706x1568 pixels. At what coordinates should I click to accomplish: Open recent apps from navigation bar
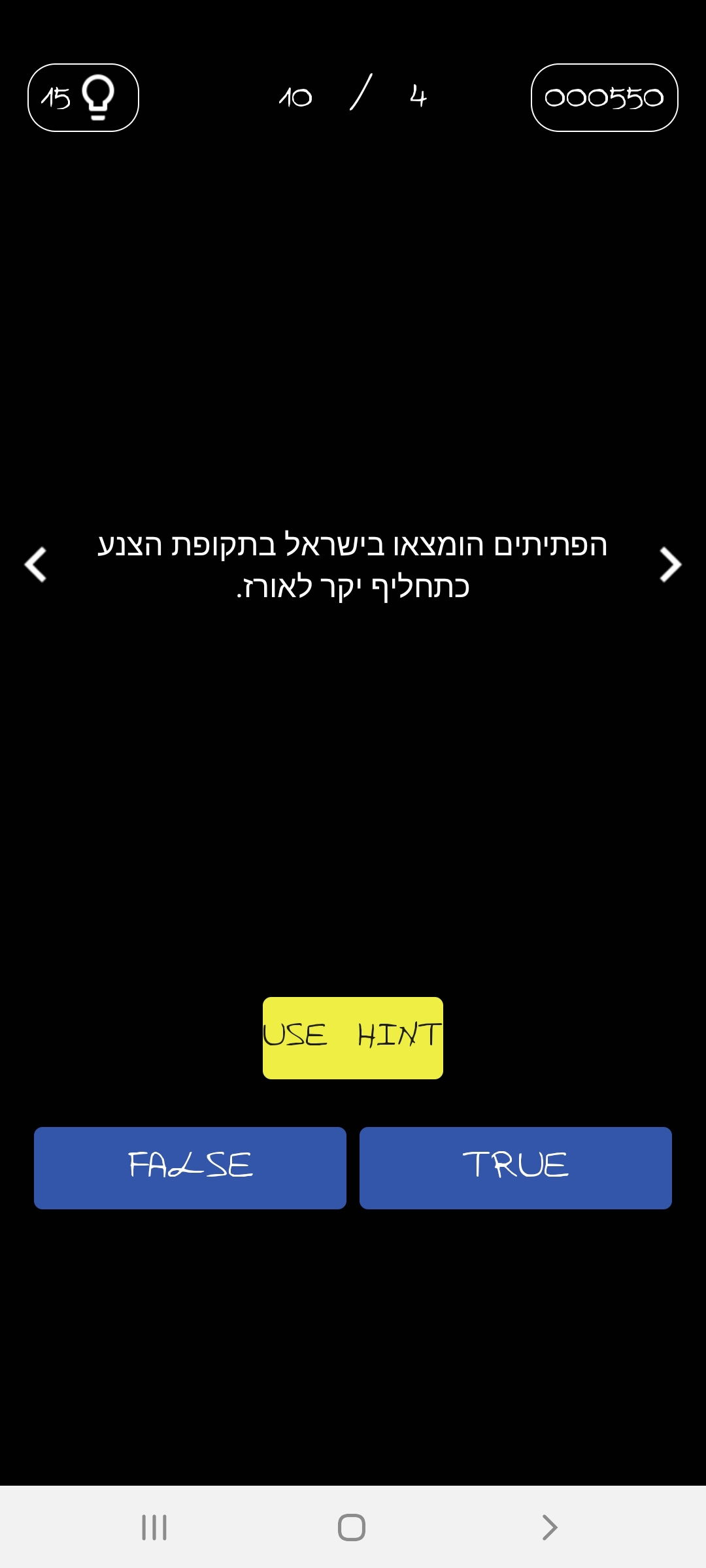pyautogui.click(x=154, y=1527)
